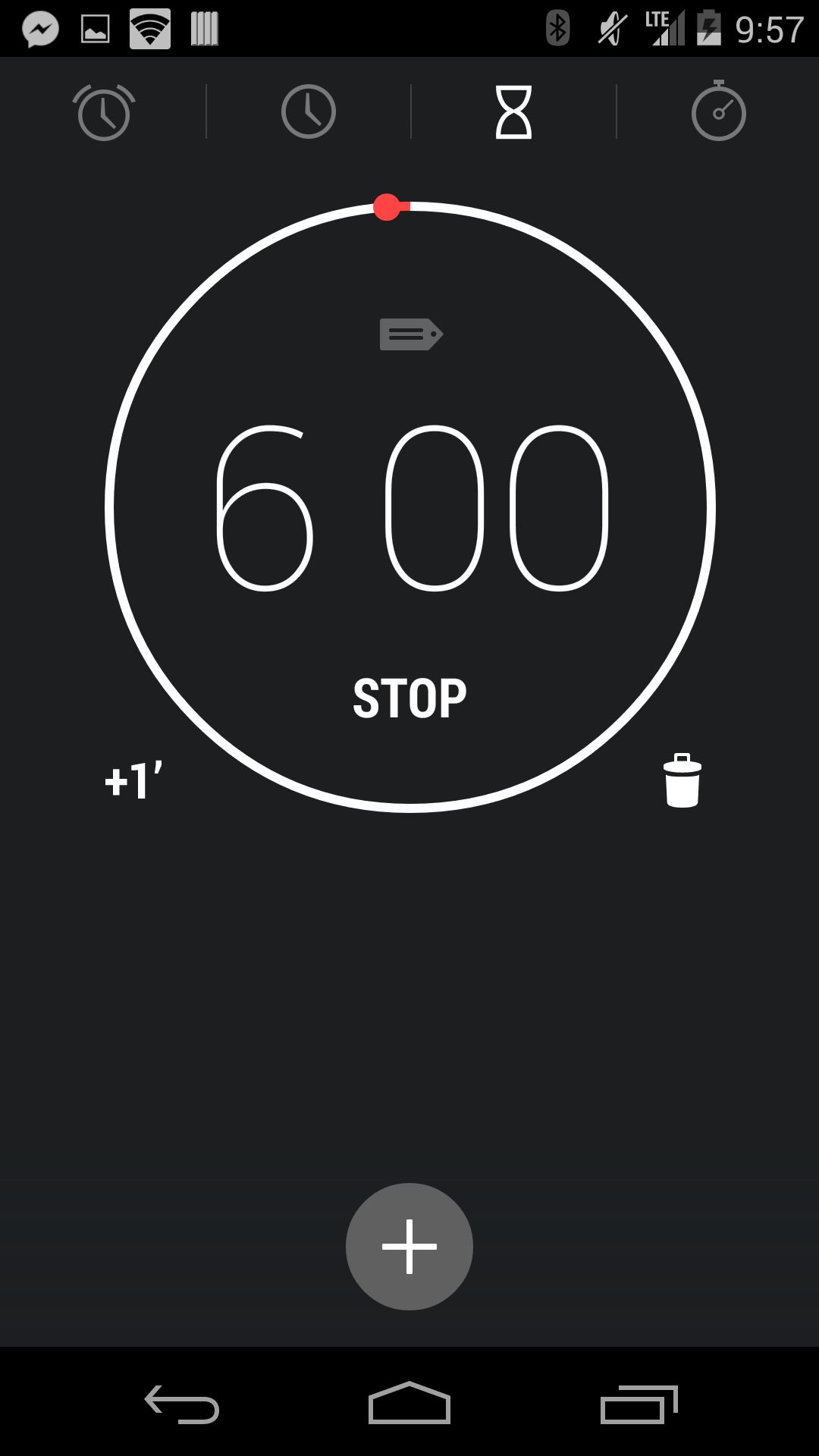Create a new timer with the plus button
Image resolution: width=819 pixels, height=1456 pixels.
409,1247
